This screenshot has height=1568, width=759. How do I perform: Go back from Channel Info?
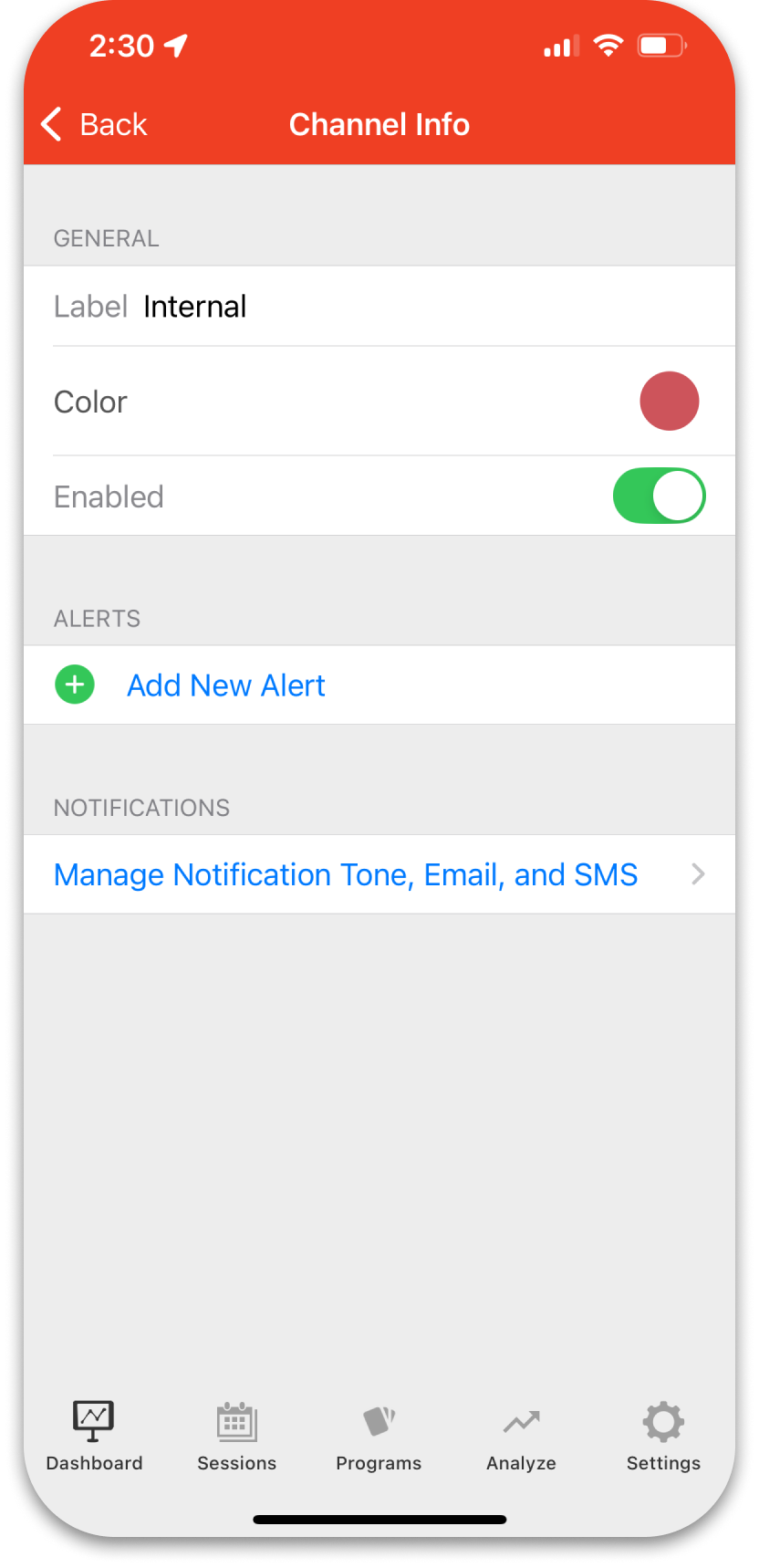[x=94, y=124]
